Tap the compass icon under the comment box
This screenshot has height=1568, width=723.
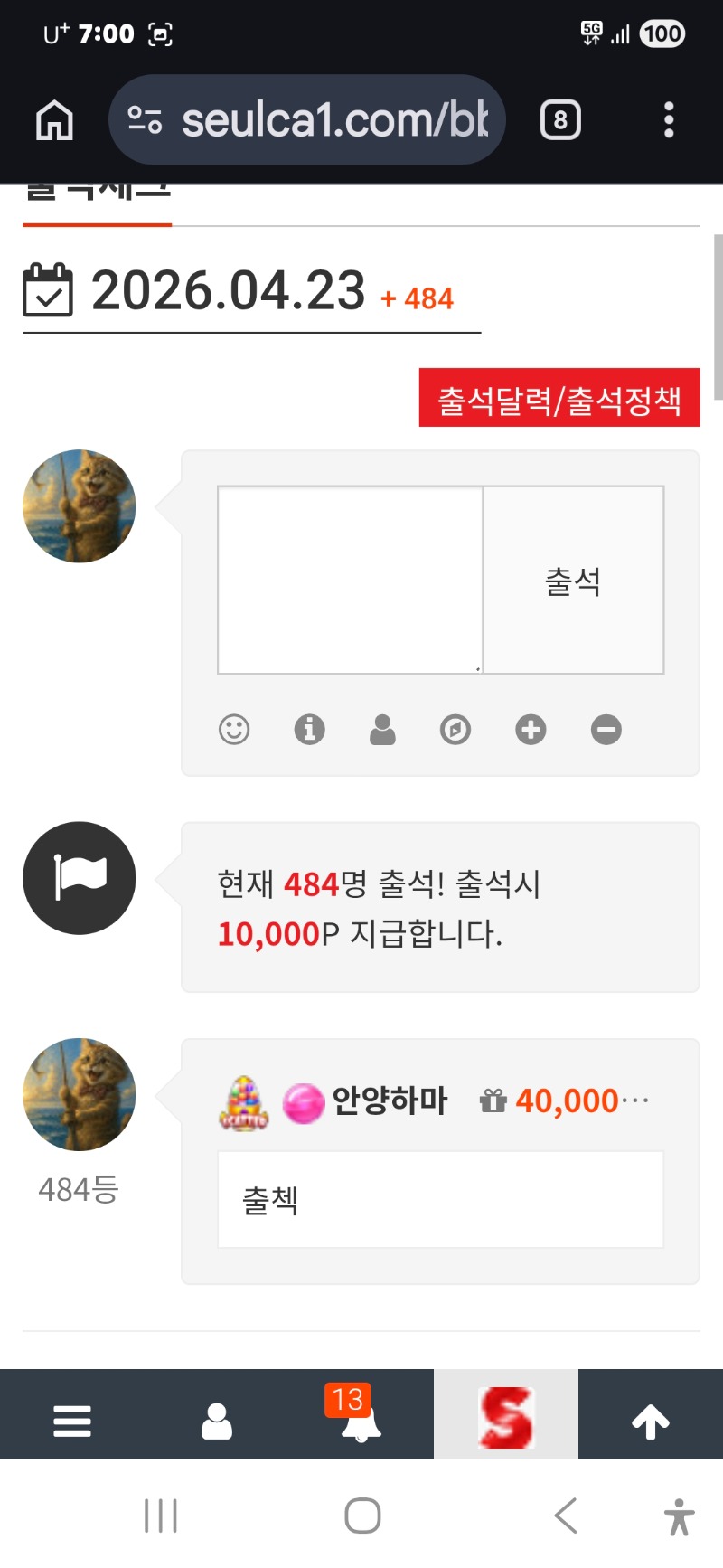[455, 729]
